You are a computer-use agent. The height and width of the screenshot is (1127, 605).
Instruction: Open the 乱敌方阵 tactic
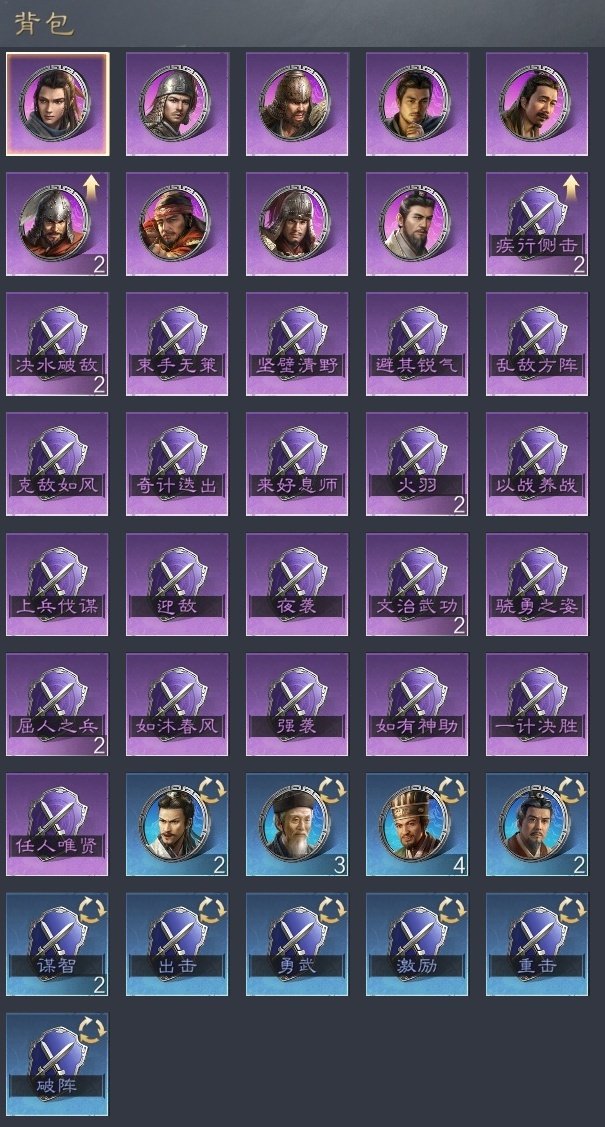pyautogui.click(x=537, y=344)
